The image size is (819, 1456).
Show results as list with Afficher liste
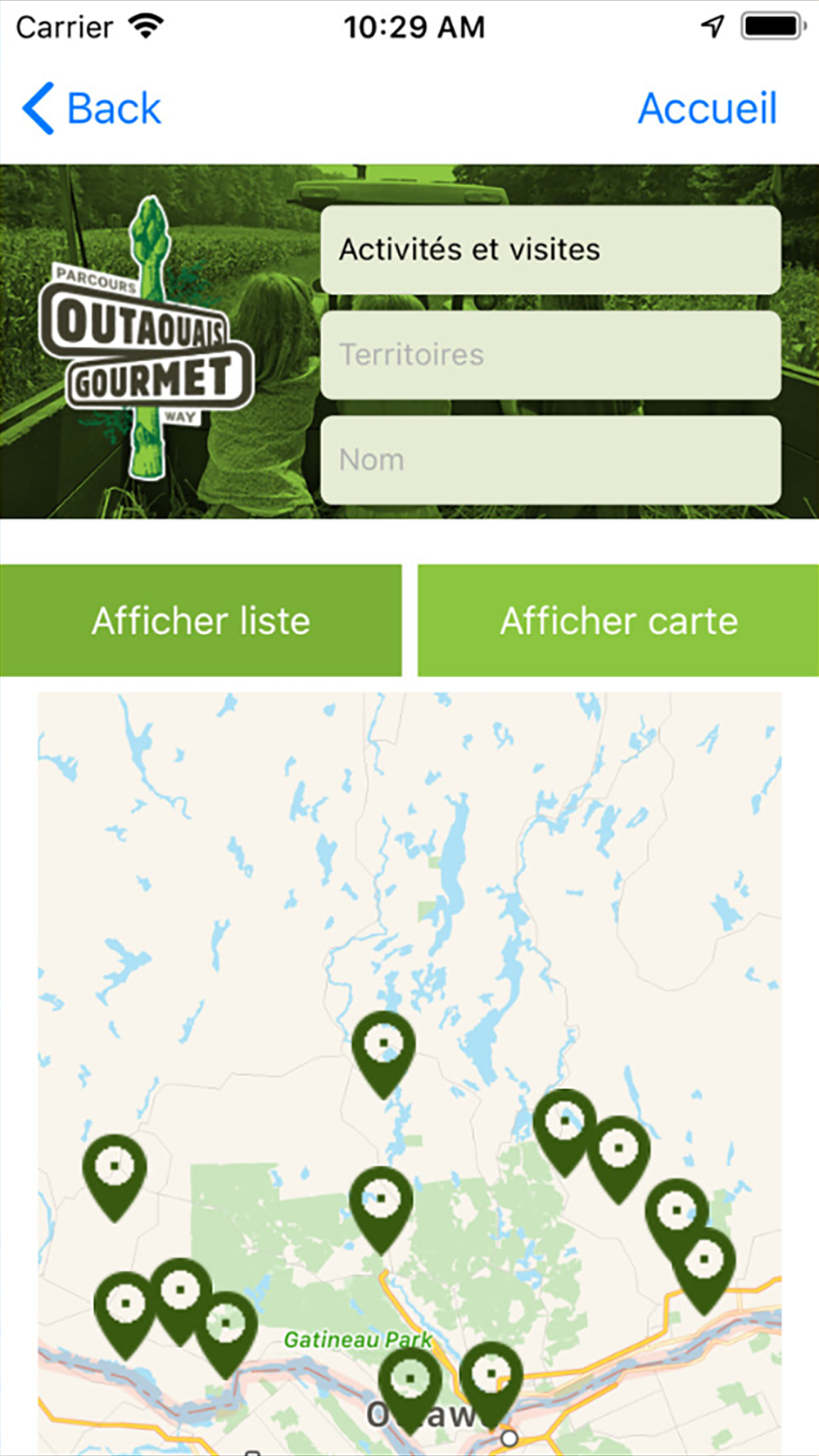point(201,620)
